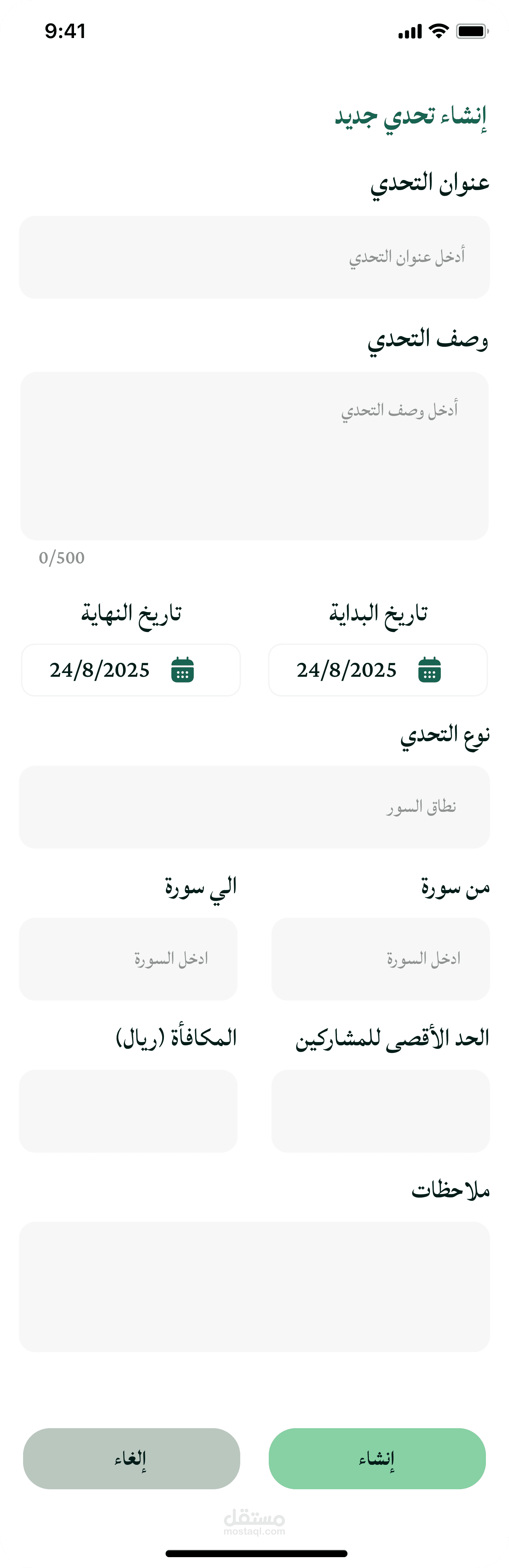
Task: Open the challenge type selector (نوع التحدي)
Action: point(254,806)
